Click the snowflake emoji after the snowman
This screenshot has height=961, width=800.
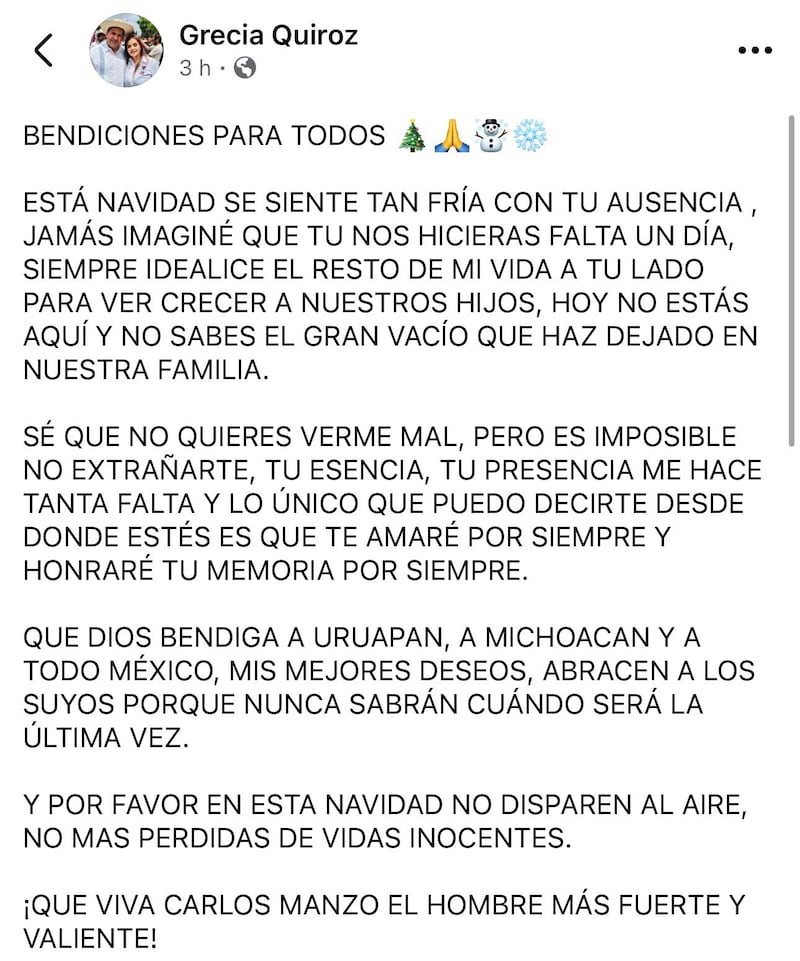(530, 134)
